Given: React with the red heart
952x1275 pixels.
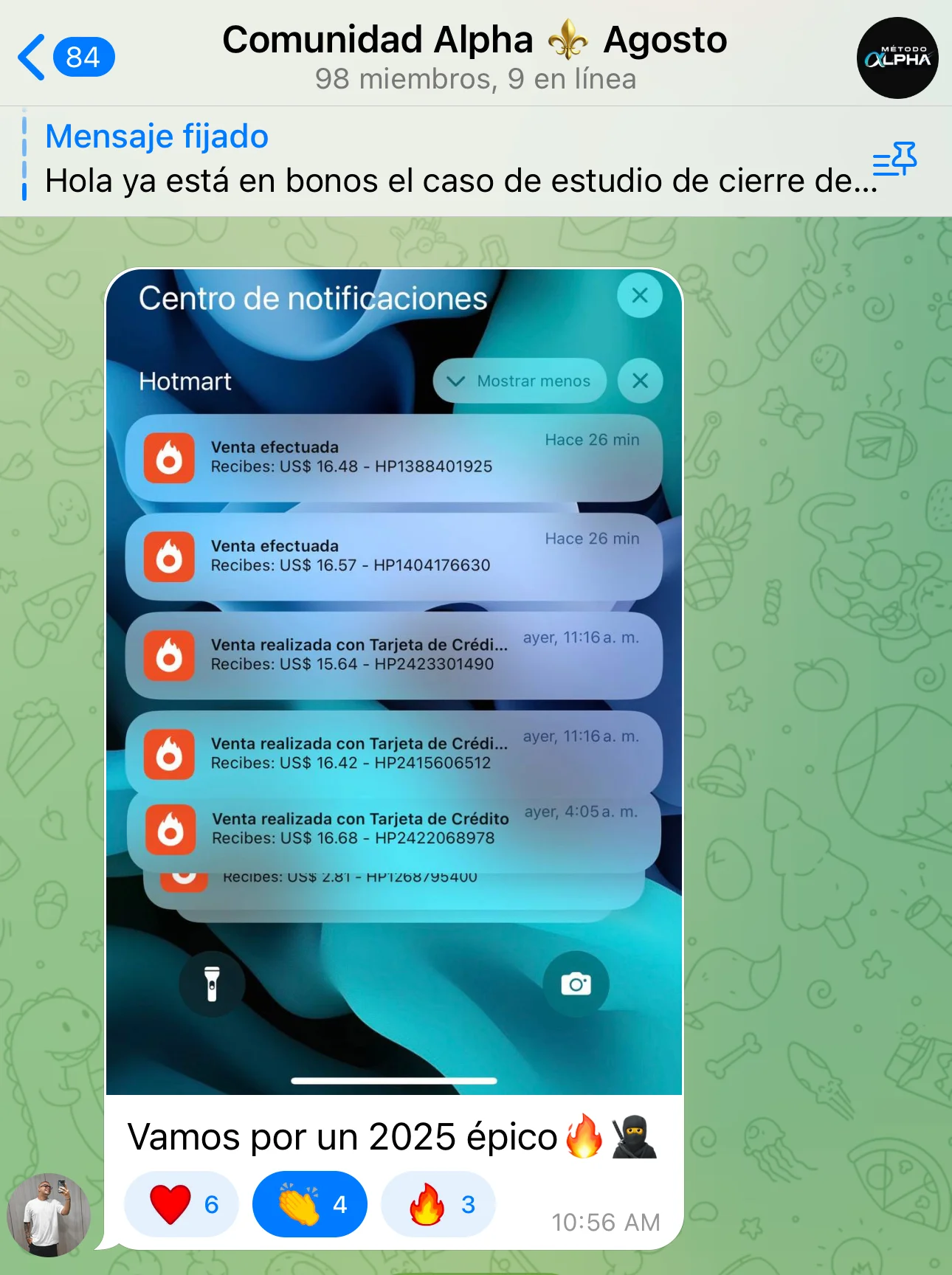Looking at the screenshot, I should click(x=182, y=1204).
